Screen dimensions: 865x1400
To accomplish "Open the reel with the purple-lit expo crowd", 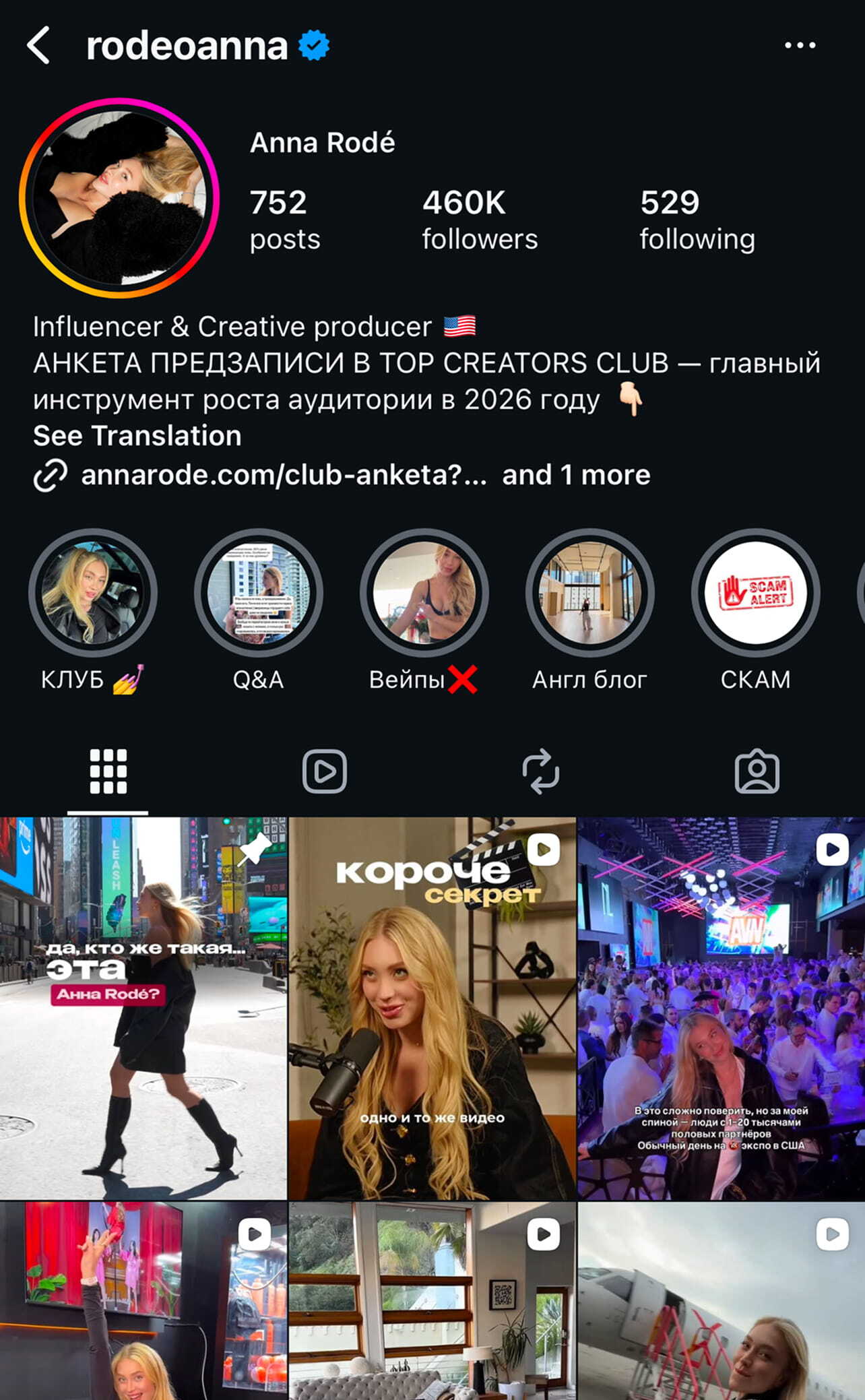I will (x=721, y=1008).
